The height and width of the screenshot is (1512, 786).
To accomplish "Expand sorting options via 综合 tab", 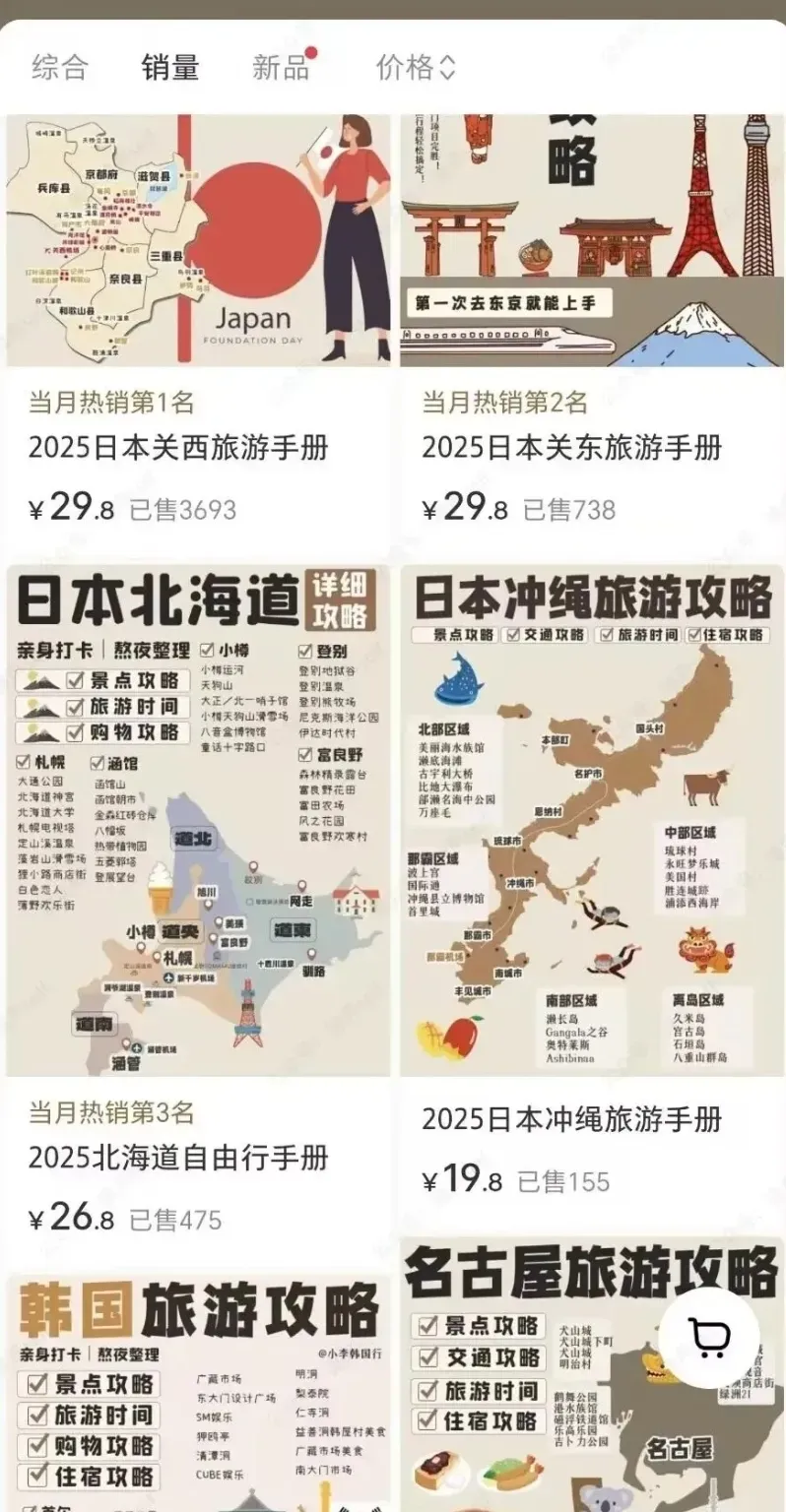I will click(61, 67).
